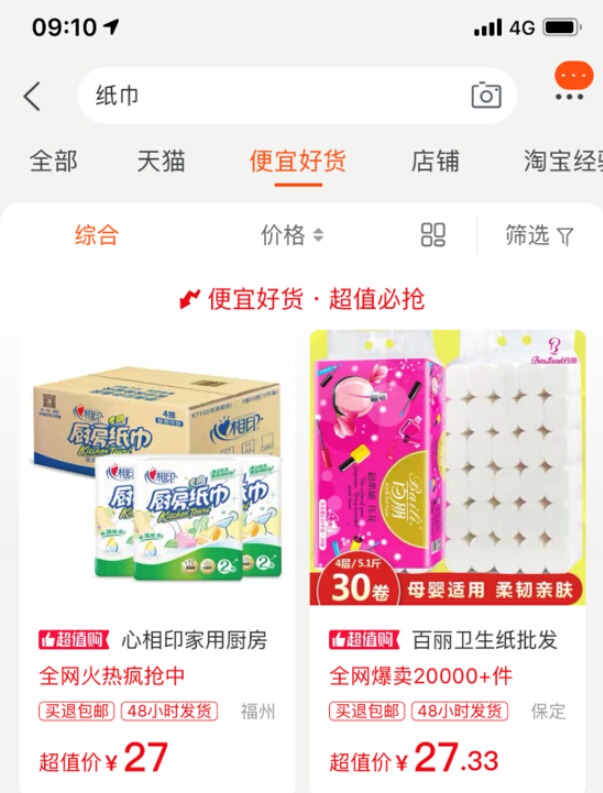Image resolution: width=603 pixels, height=793 pixels.
Task: Tap the 纸巾 search field
Action: point(270,96)
